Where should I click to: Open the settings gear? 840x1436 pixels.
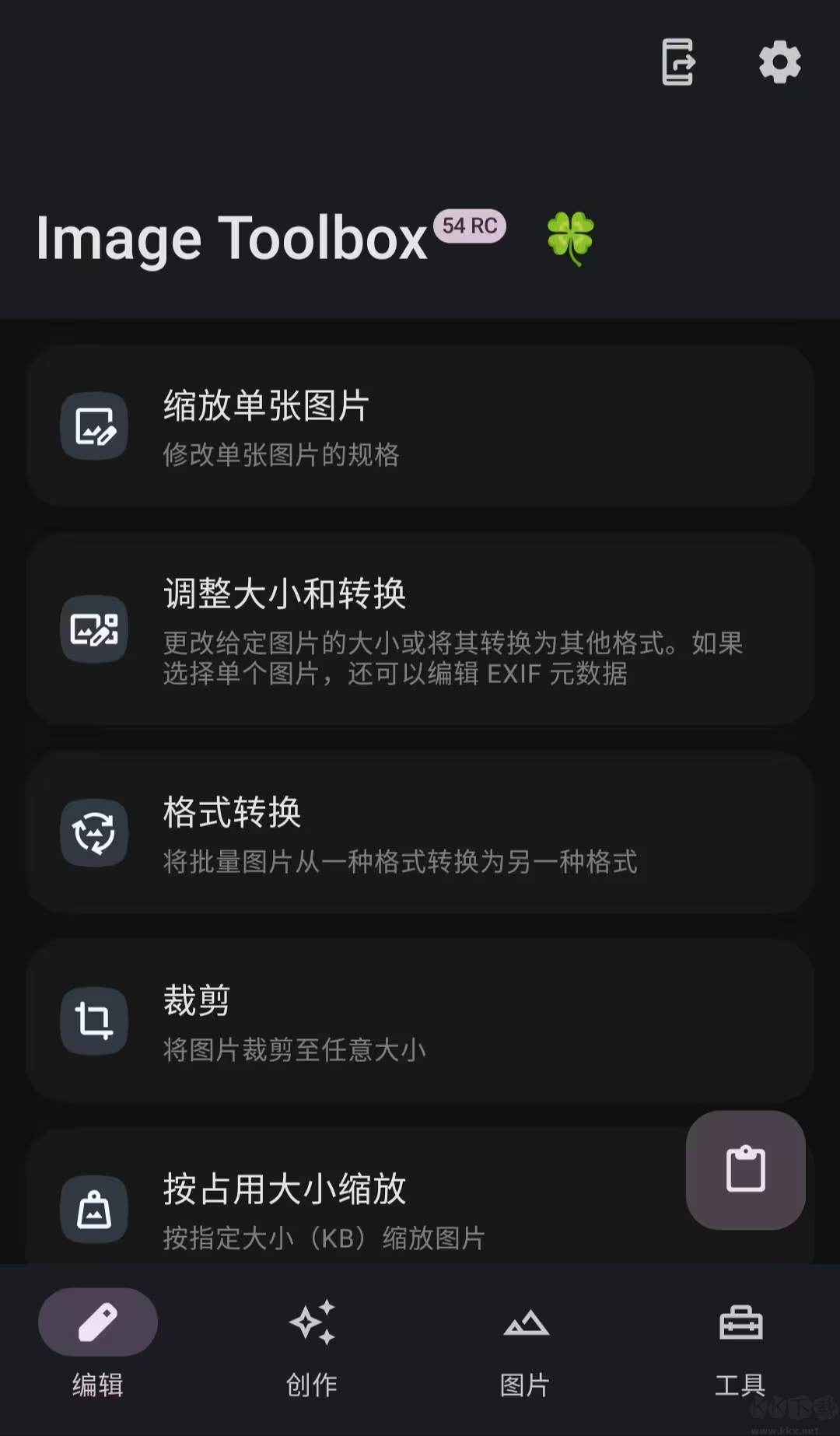point(779,62)
